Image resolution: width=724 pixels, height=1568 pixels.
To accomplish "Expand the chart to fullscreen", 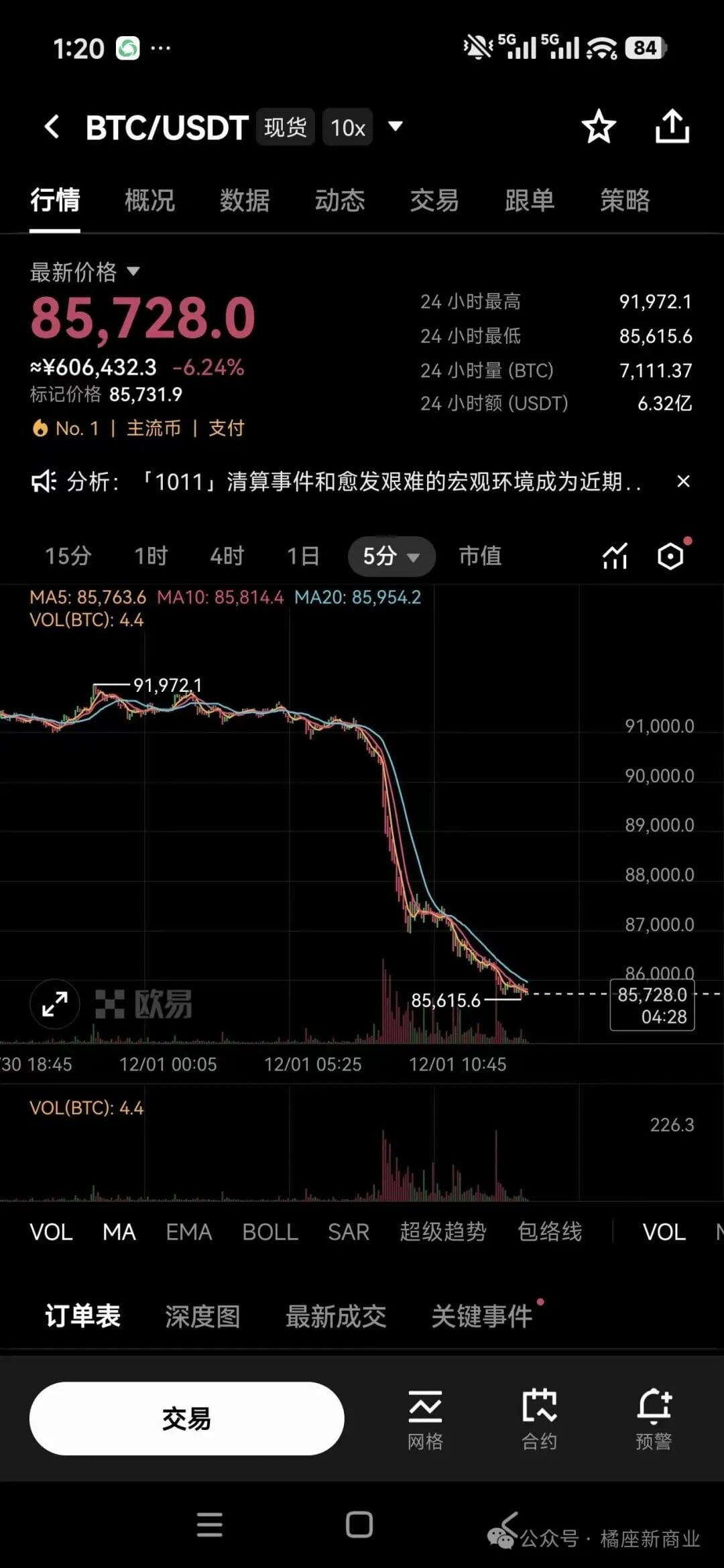I will (x=54, y=1004).
